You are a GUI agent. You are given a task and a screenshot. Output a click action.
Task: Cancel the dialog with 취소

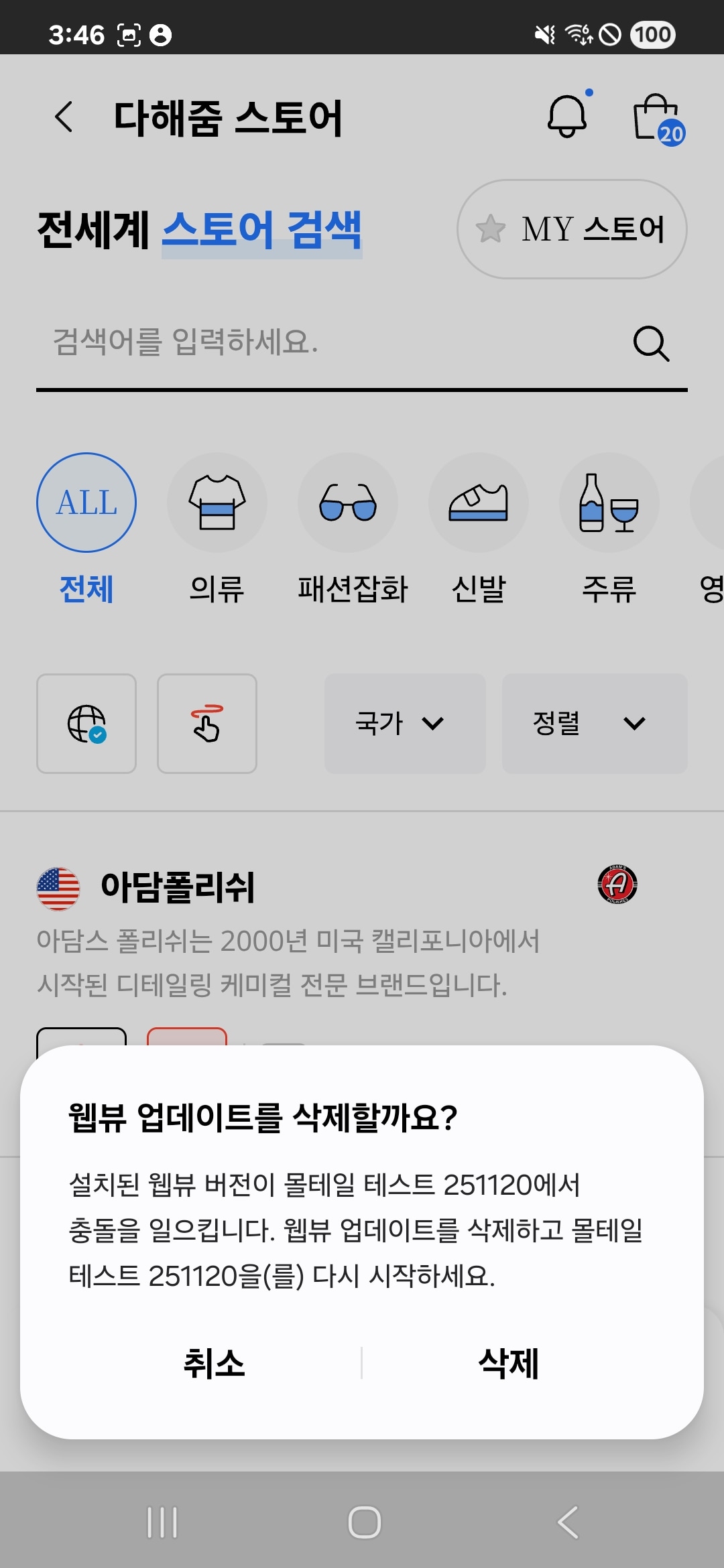click(214, 1364)
